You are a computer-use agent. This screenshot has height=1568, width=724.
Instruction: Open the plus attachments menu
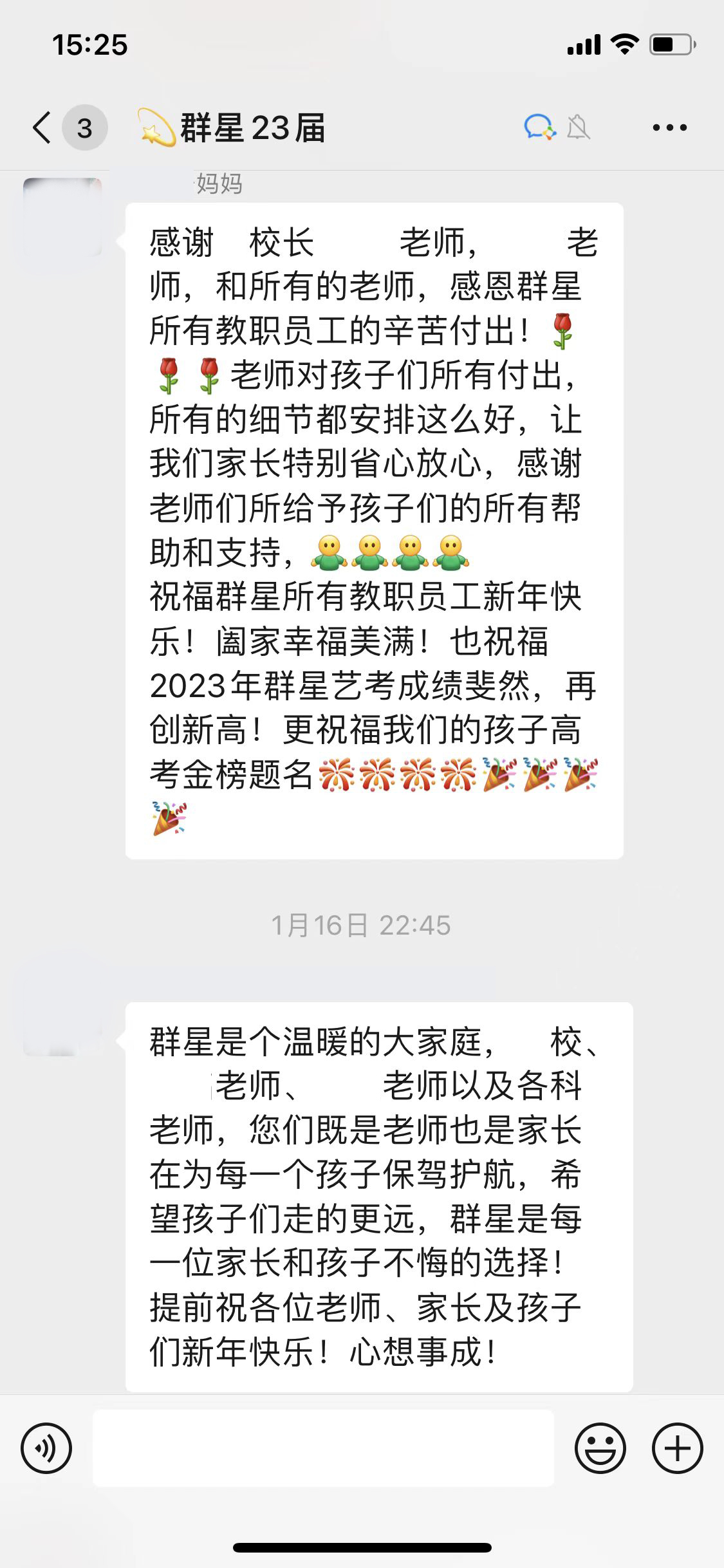point(677,1448)
